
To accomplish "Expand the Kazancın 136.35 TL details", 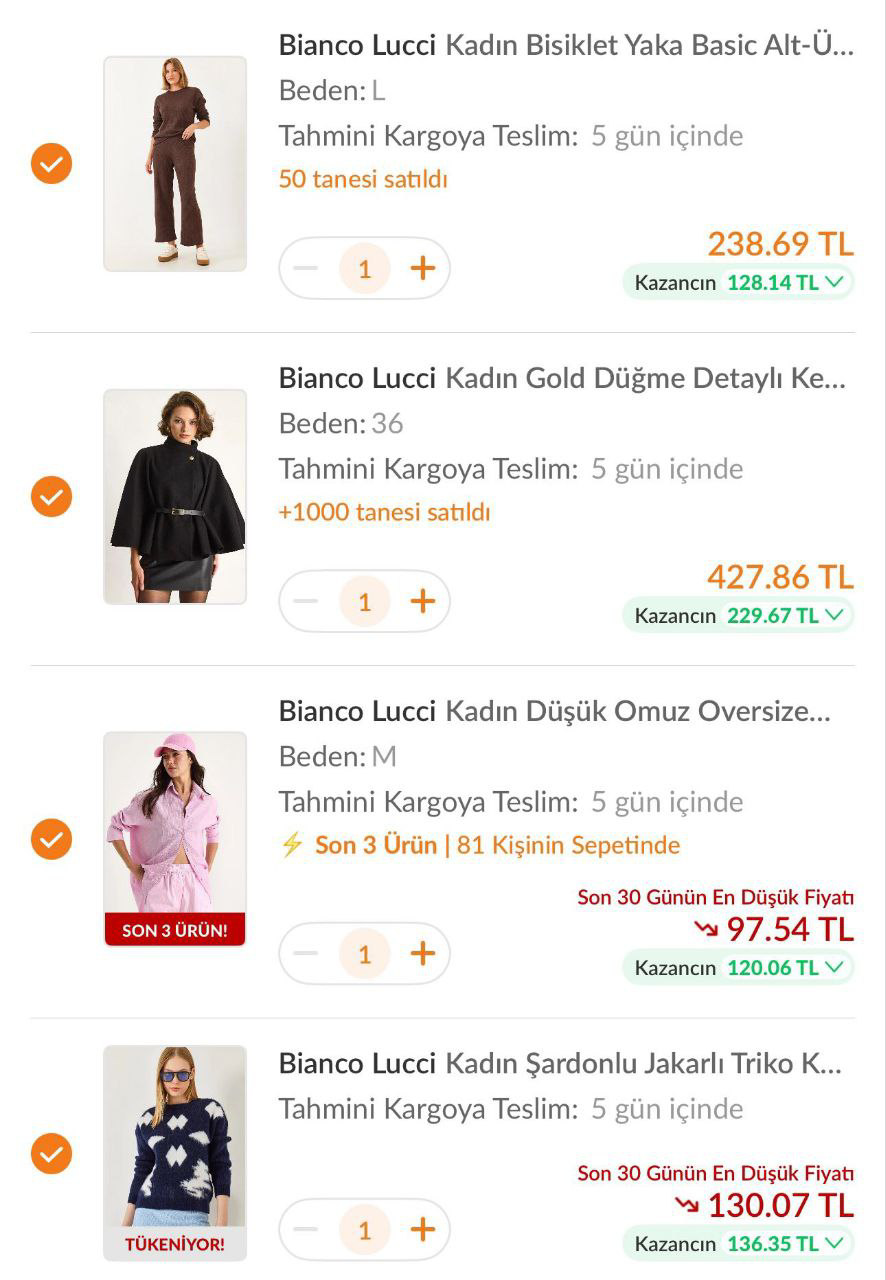I will [x=739, y=1243].
